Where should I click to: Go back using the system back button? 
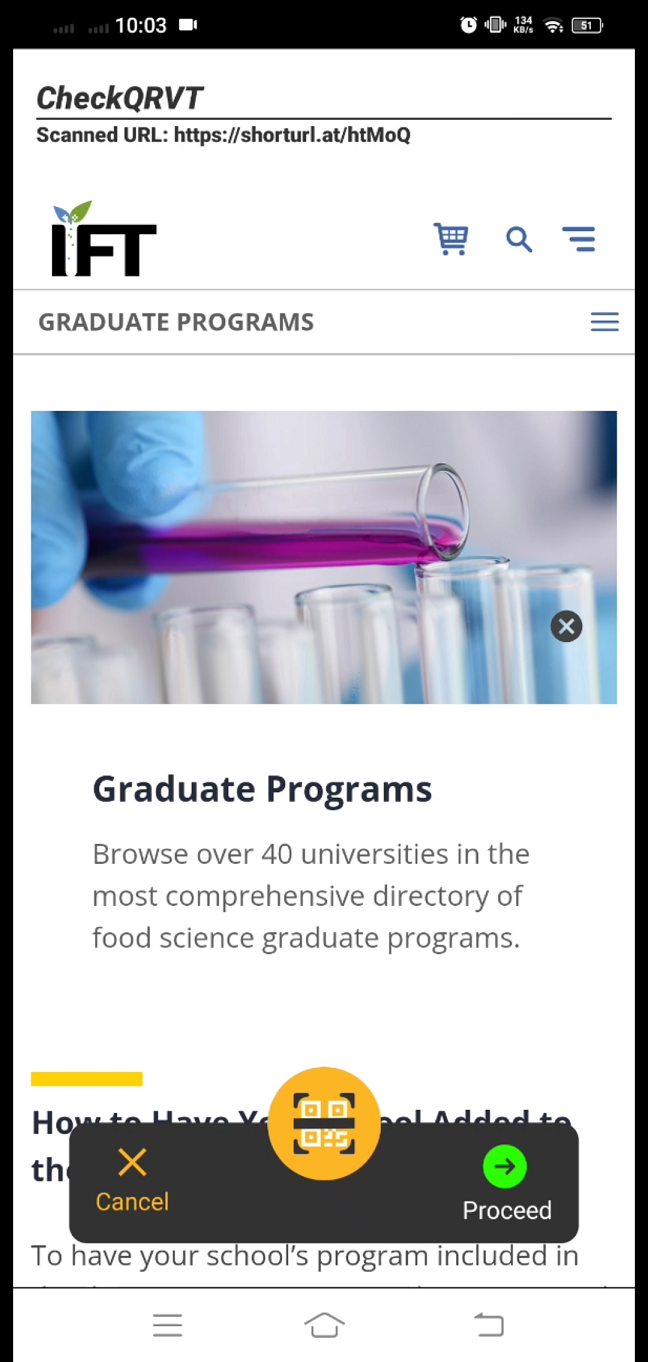click(488, 1326)
